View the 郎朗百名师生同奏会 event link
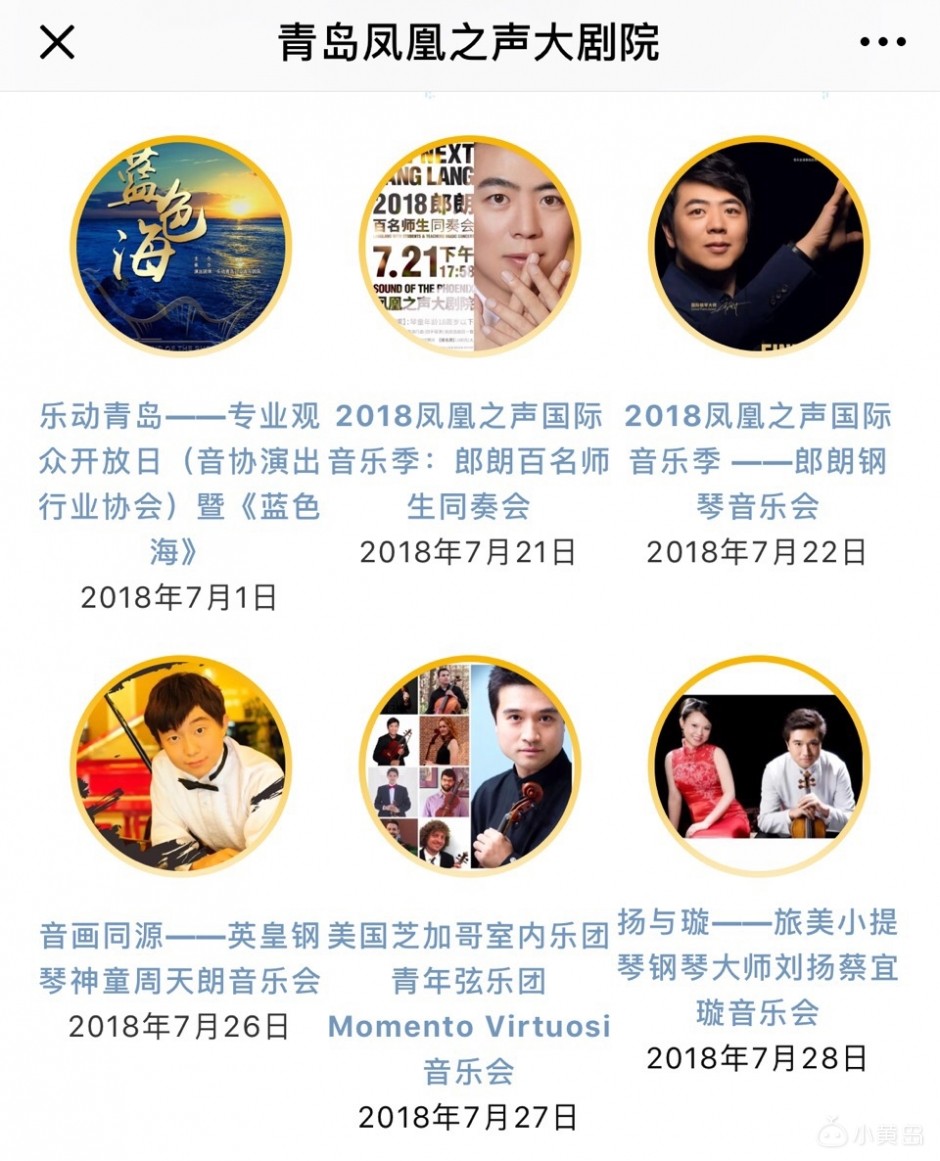 469,461
